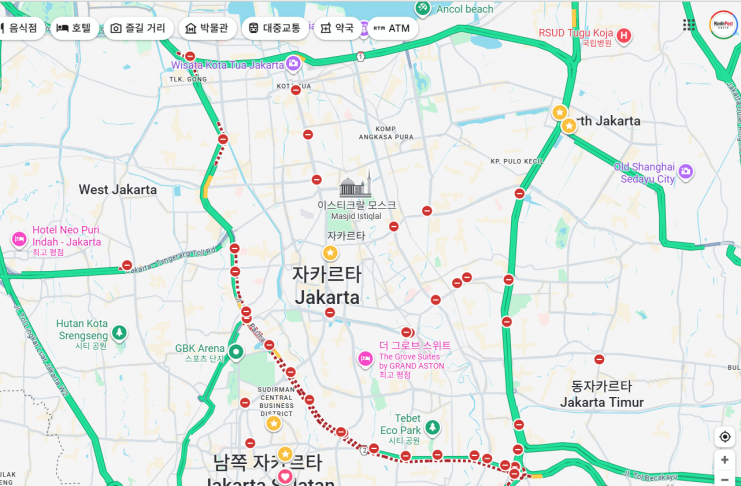The image size is (741, 486).
Task: Zoom in on the map
Action: point(725,460)
